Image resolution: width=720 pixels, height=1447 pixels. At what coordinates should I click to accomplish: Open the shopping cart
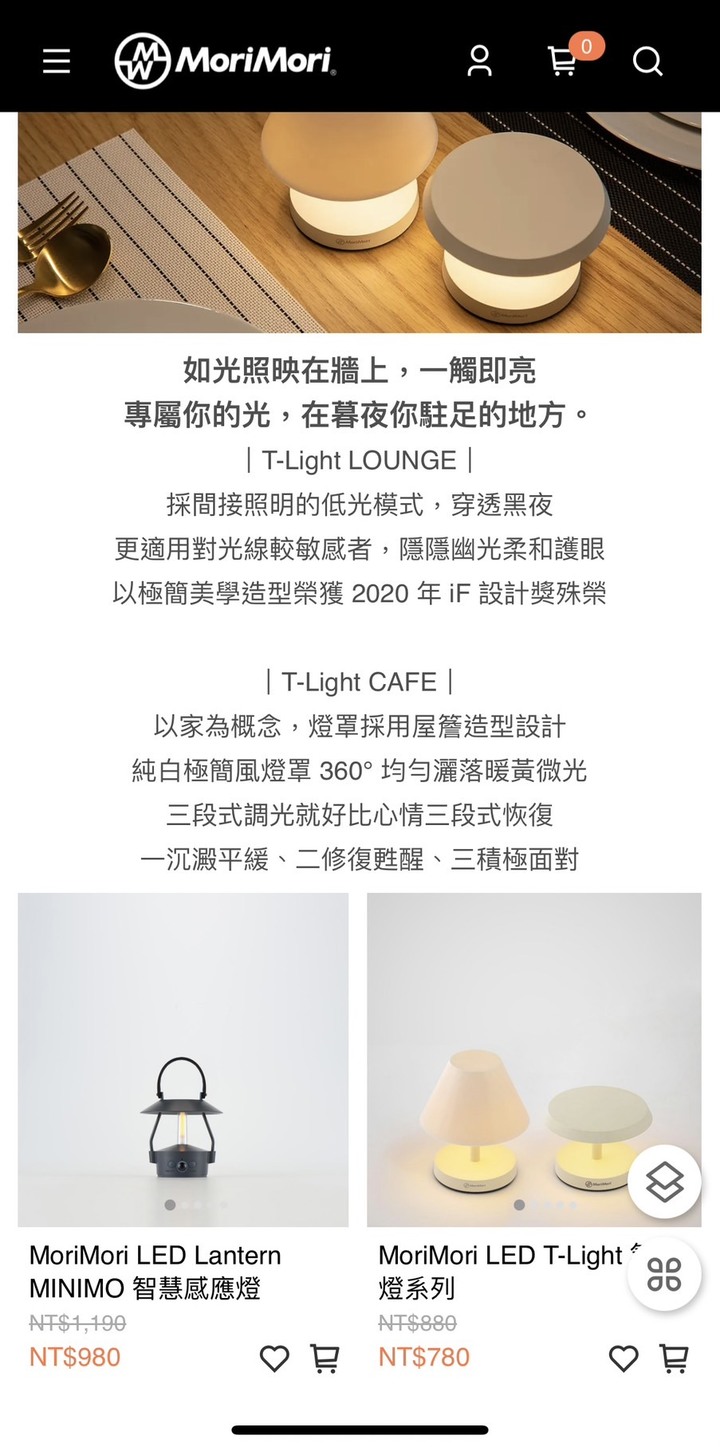(563, 62)
